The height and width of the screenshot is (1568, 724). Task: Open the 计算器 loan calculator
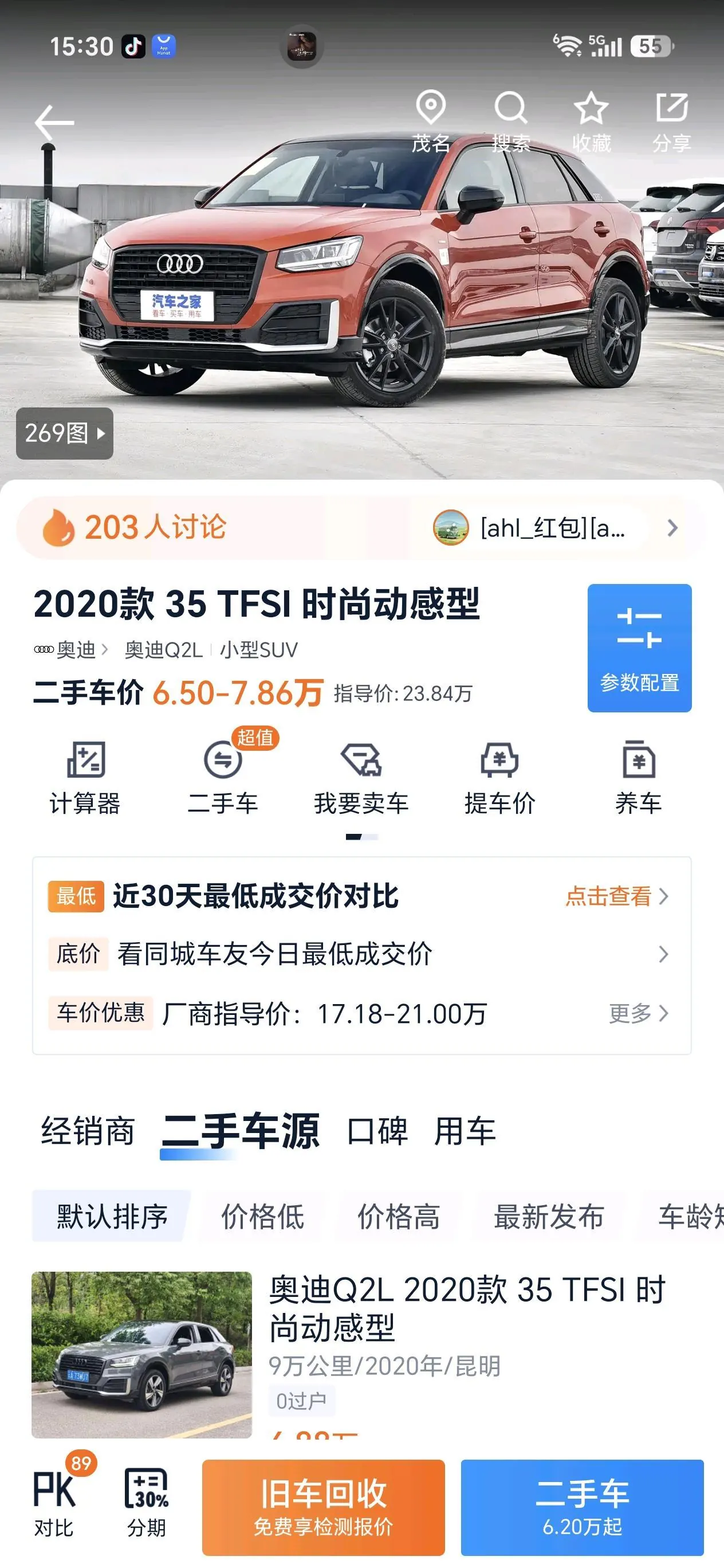point(85,778)
